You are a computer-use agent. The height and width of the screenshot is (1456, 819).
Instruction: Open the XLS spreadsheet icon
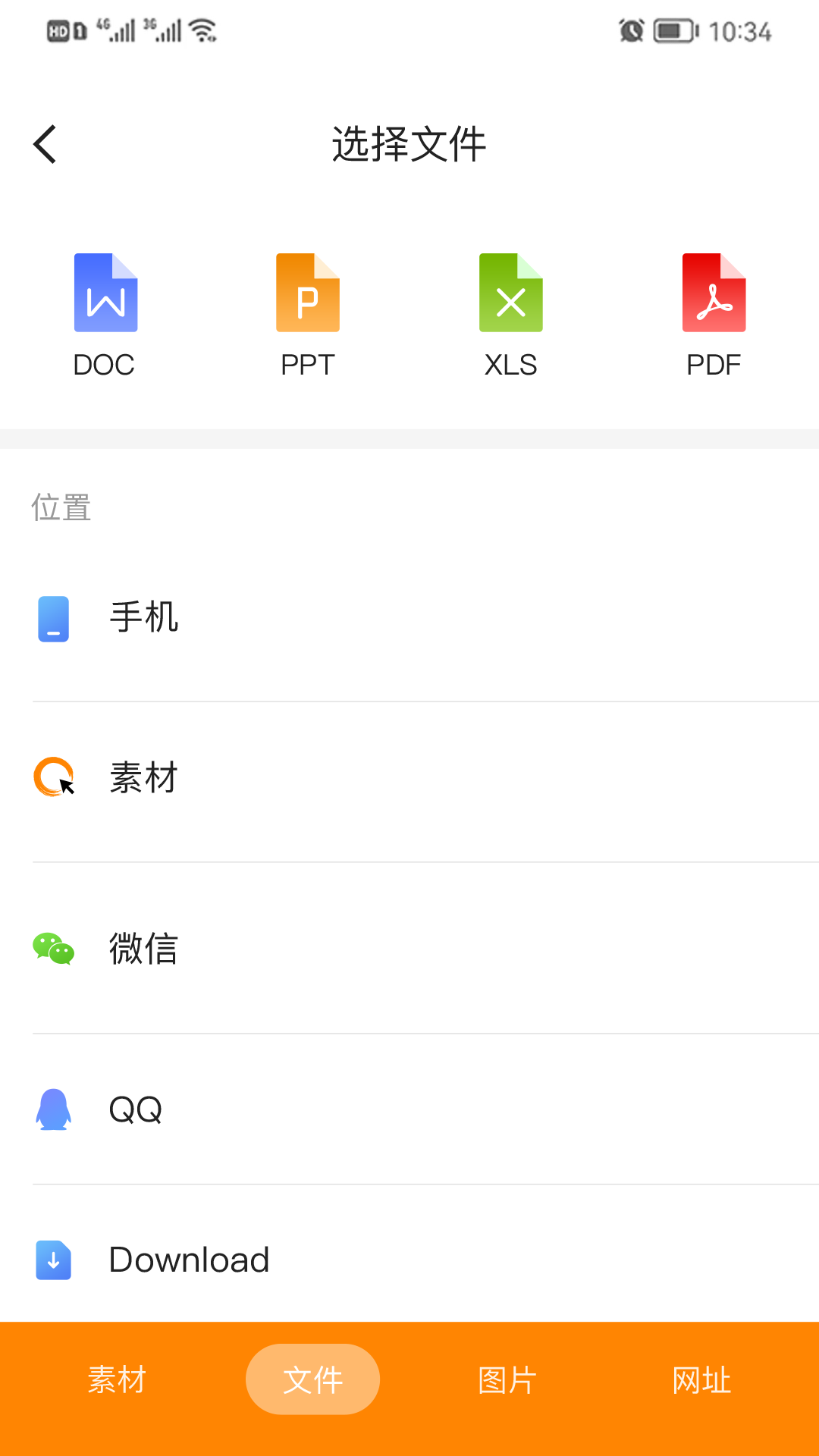[510, 292]
